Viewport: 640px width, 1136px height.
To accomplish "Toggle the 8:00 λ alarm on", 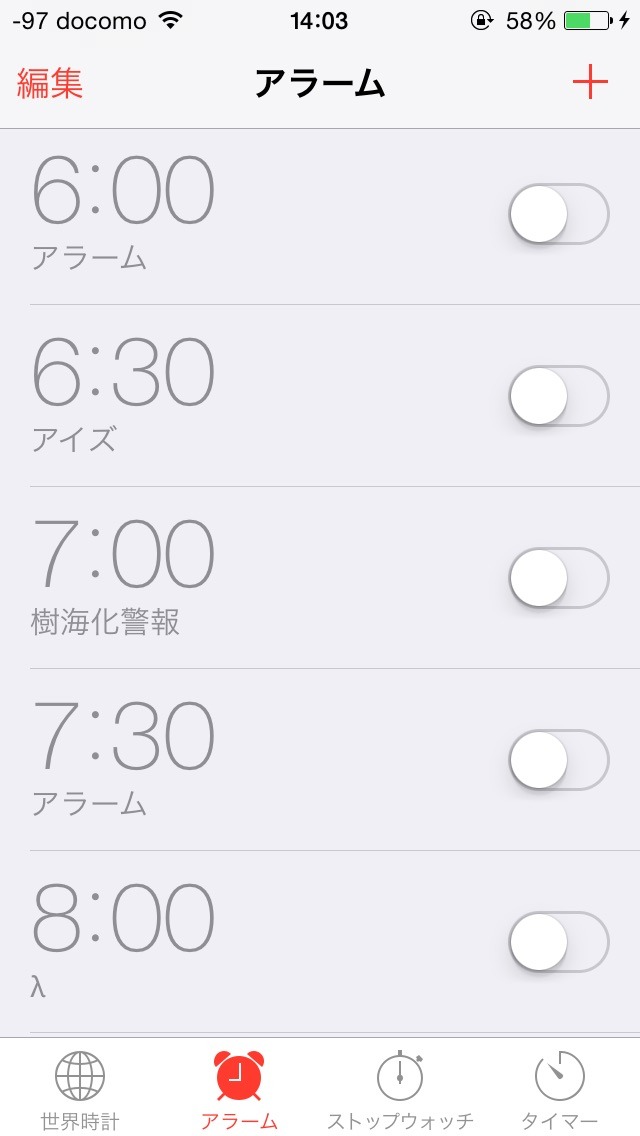I will pos(558,942).
